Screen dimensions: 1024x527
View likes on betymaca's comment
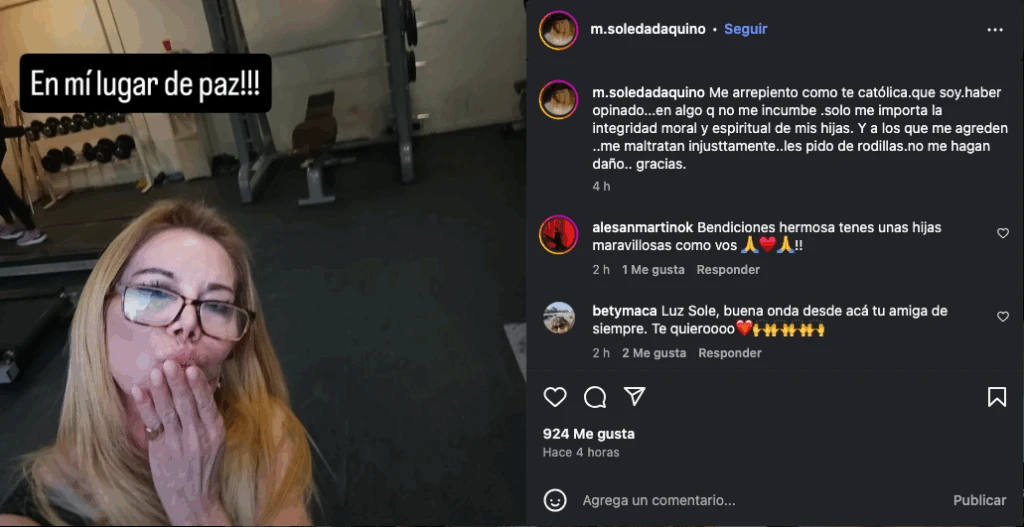coord(654,353)
